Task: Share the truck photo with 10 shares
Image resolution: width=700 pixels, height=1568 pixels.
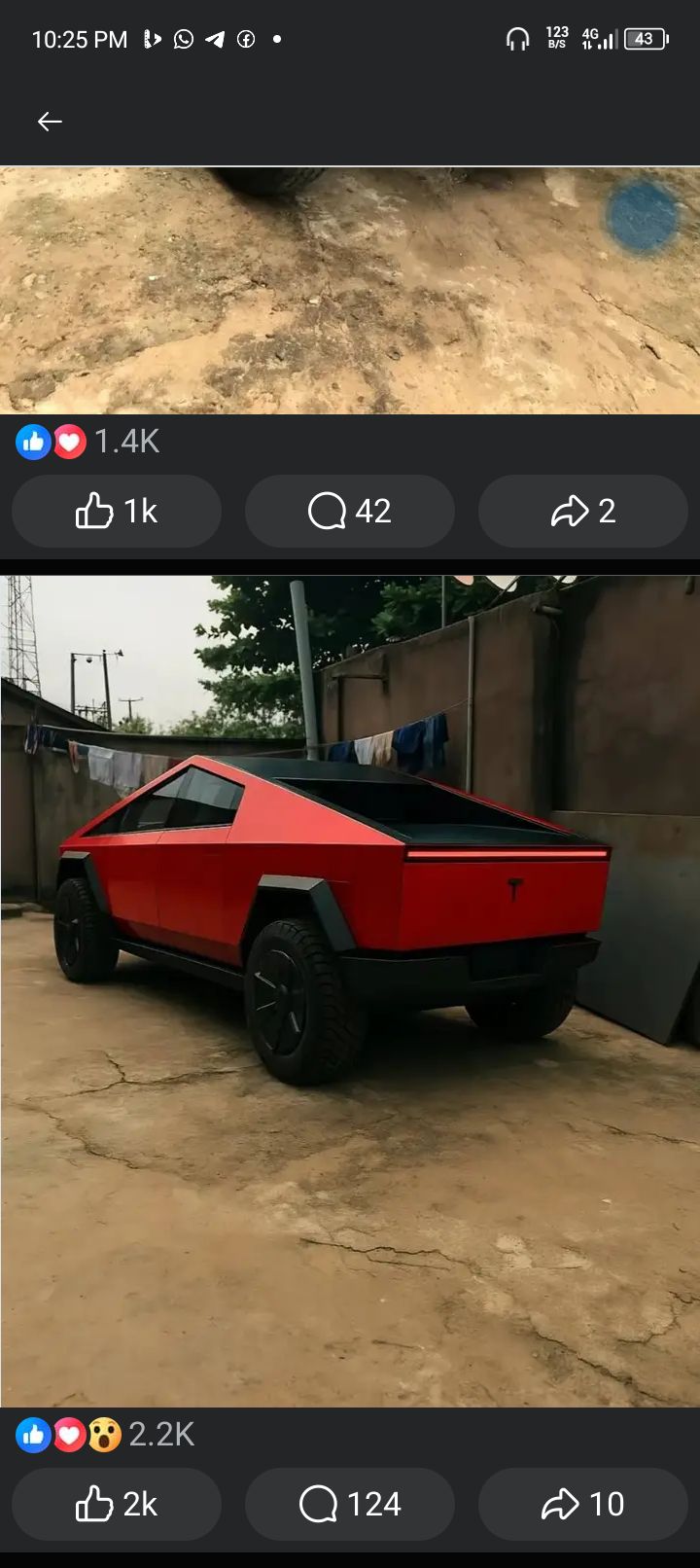Action: (583, 1504)
